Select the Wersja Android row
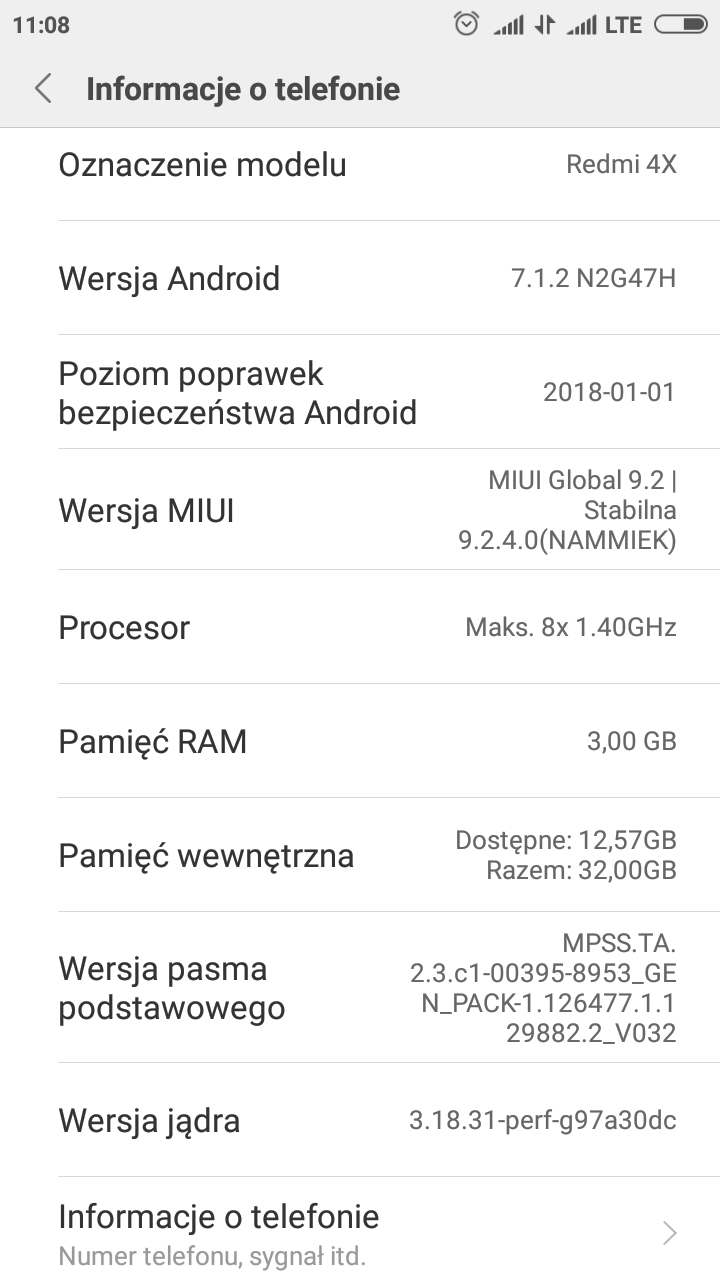The image size is (720, 1280). point(360,278)
